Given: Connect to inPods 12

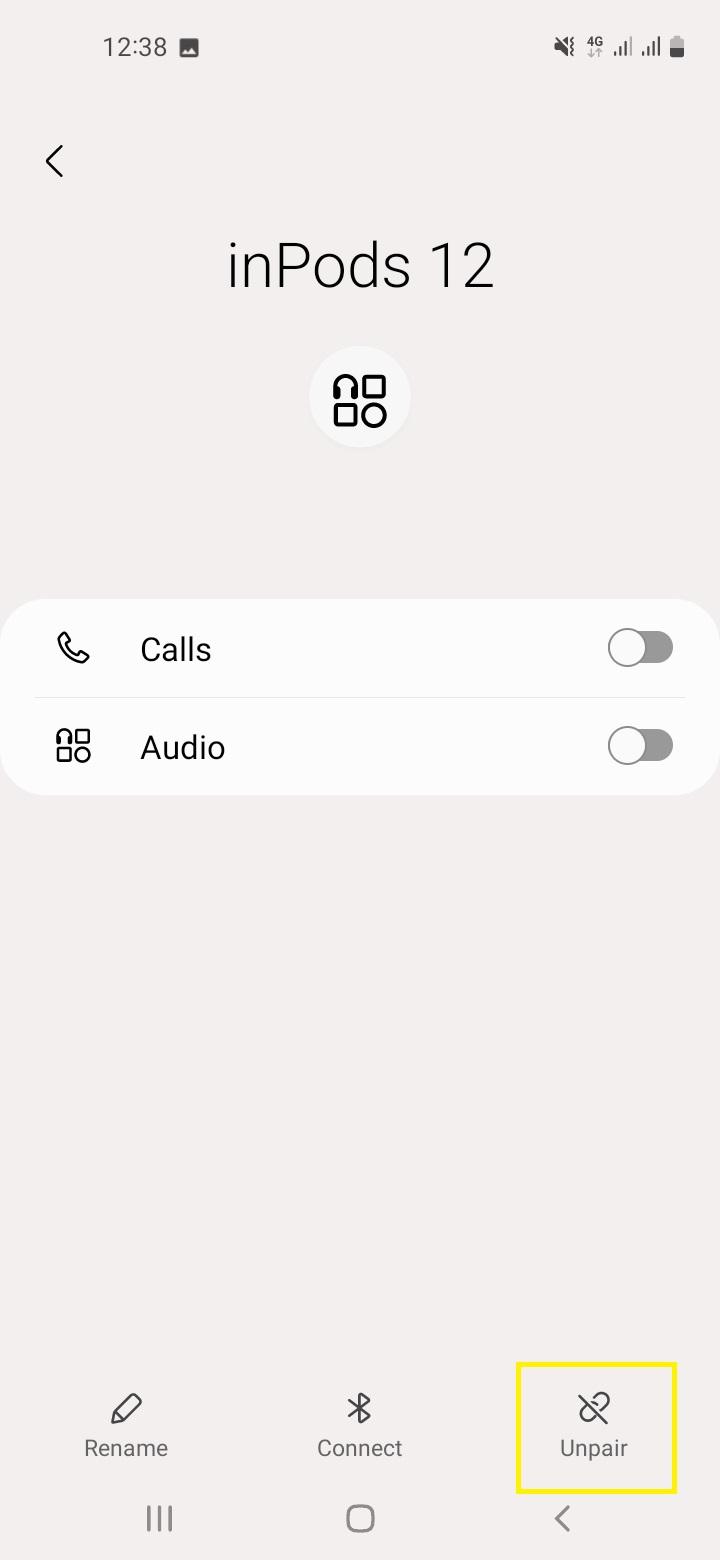Looking at the screenshot, I should coord(360,1426).
